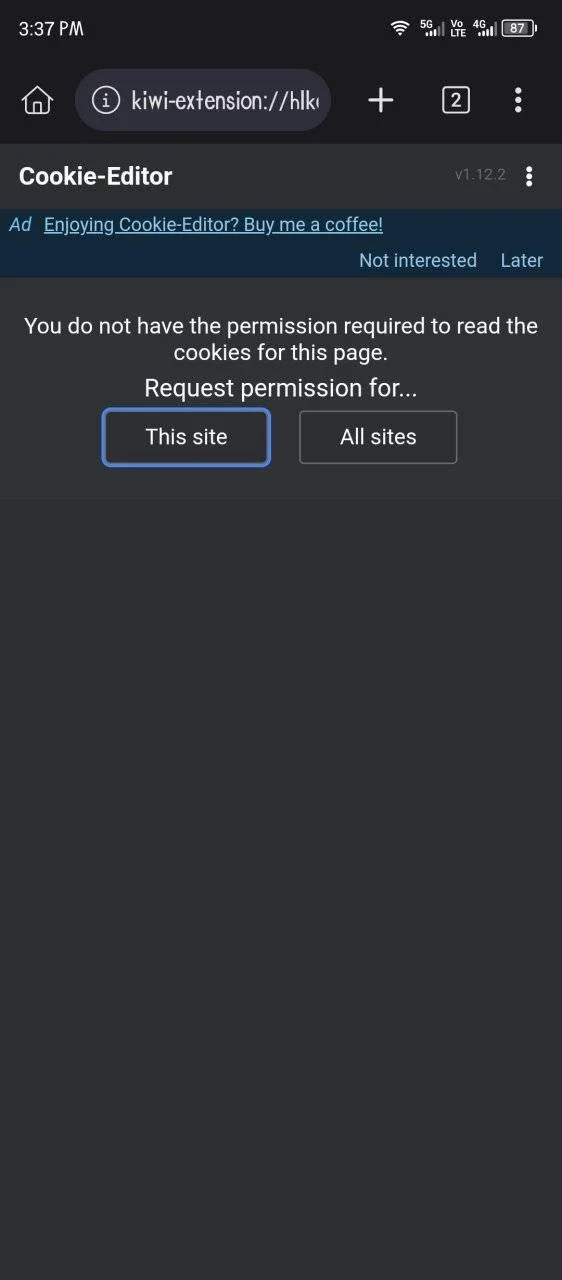The height and width of the screenshot is (1280, 562).
Task: View site info icon in address bar
Action: click(x=105, y=100)
